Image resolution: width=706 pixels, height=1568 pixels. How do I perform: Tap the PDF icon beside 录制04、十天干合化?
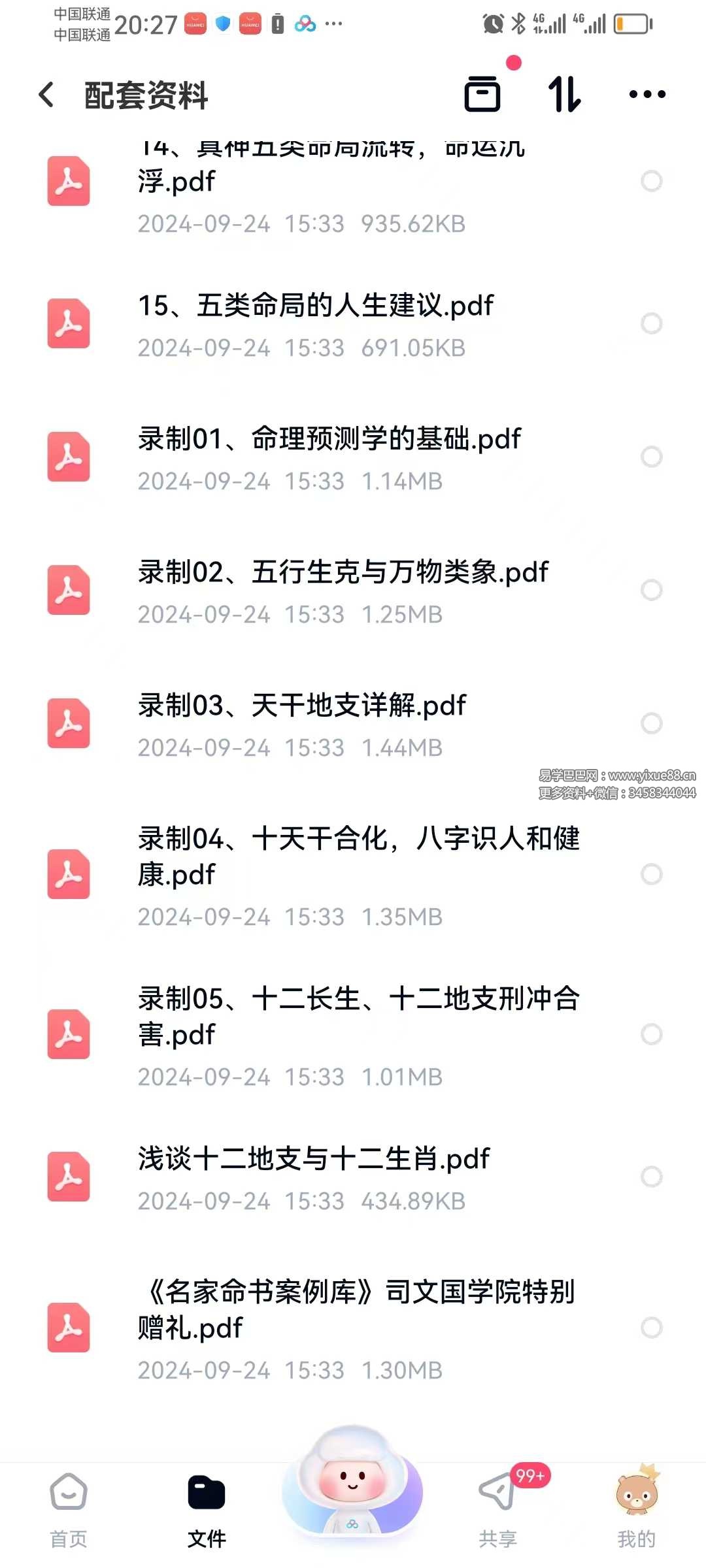68,875
